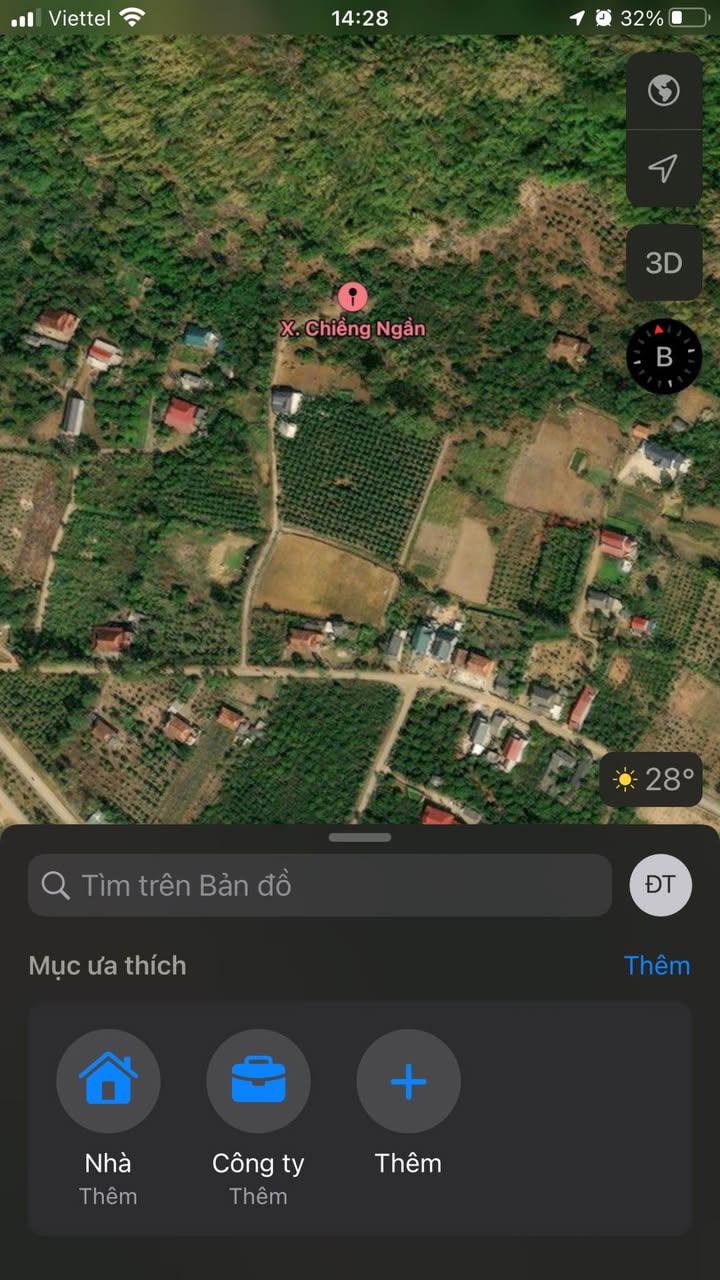Tap the Thêm link beside Mục ưa thích
Screen dimensions: 720x1280
pos(657,965)
